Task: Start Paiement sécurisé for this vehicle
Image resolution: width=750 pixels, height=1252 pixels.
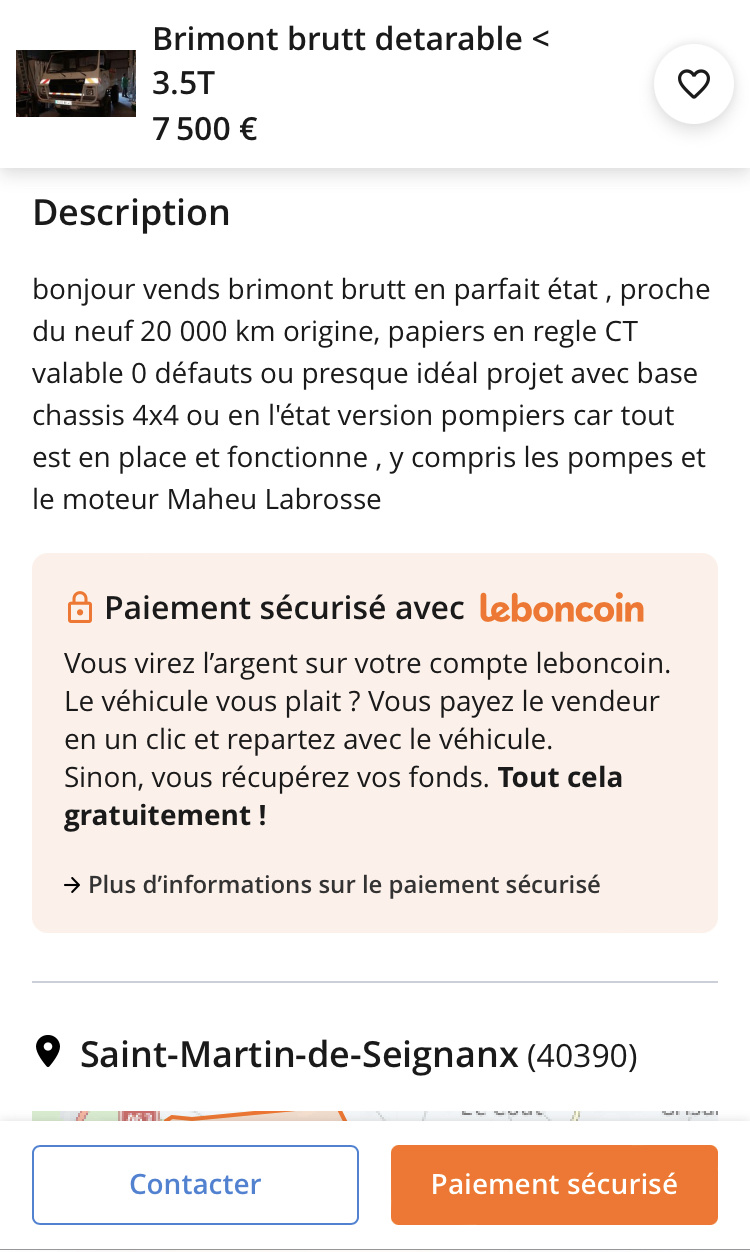Action: coord(554,1184)
